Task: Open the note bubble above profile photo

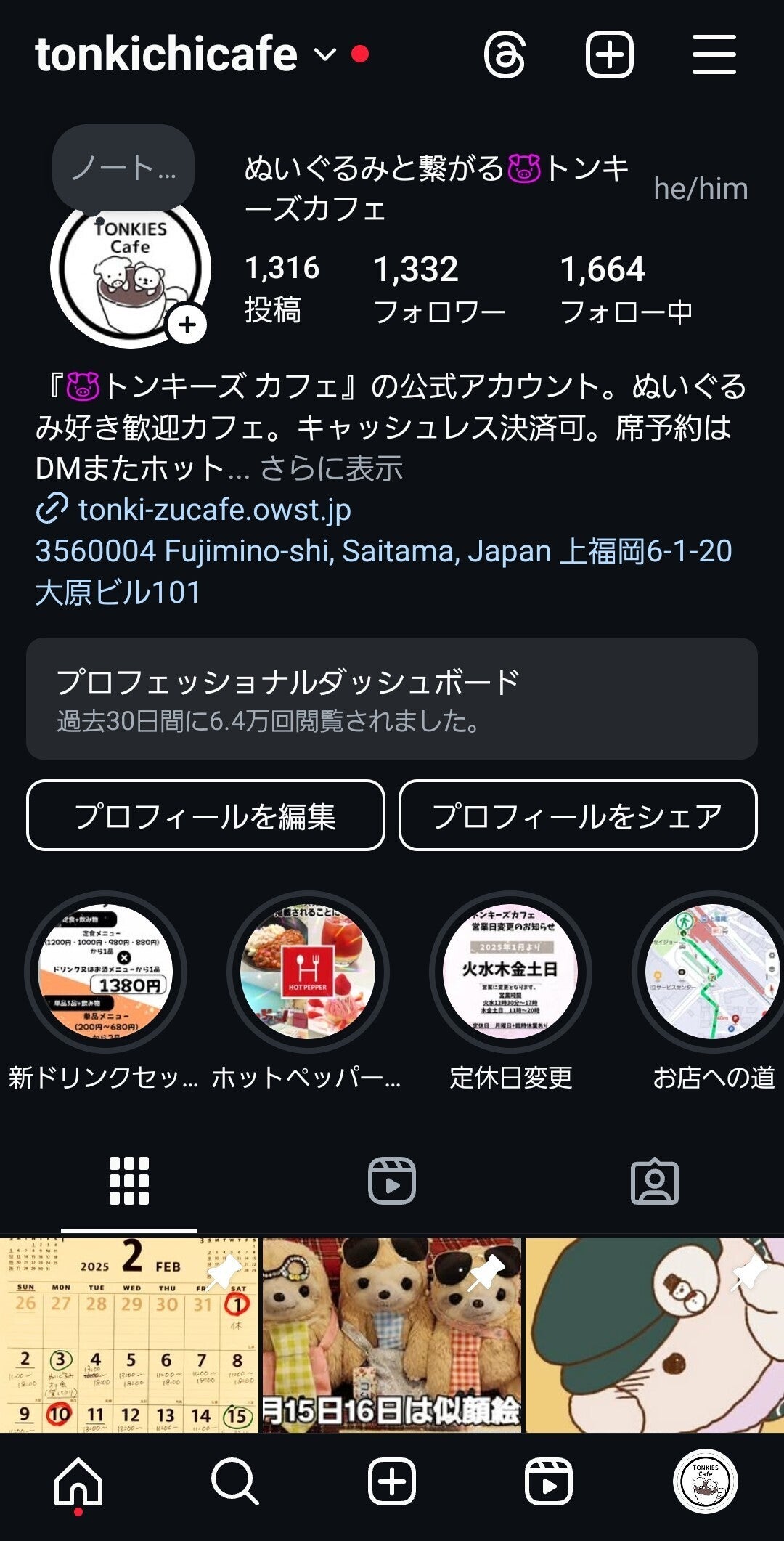Action: point(123,168)
